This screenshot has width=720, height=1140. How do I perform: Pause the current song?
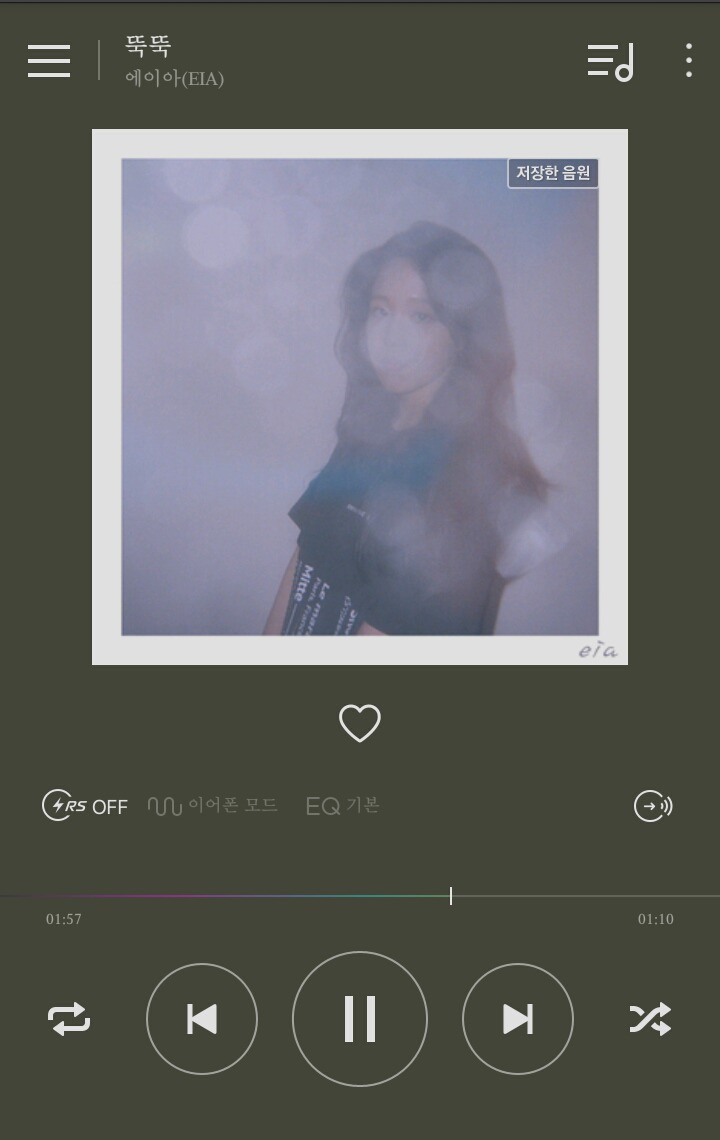pos(360,1019)
